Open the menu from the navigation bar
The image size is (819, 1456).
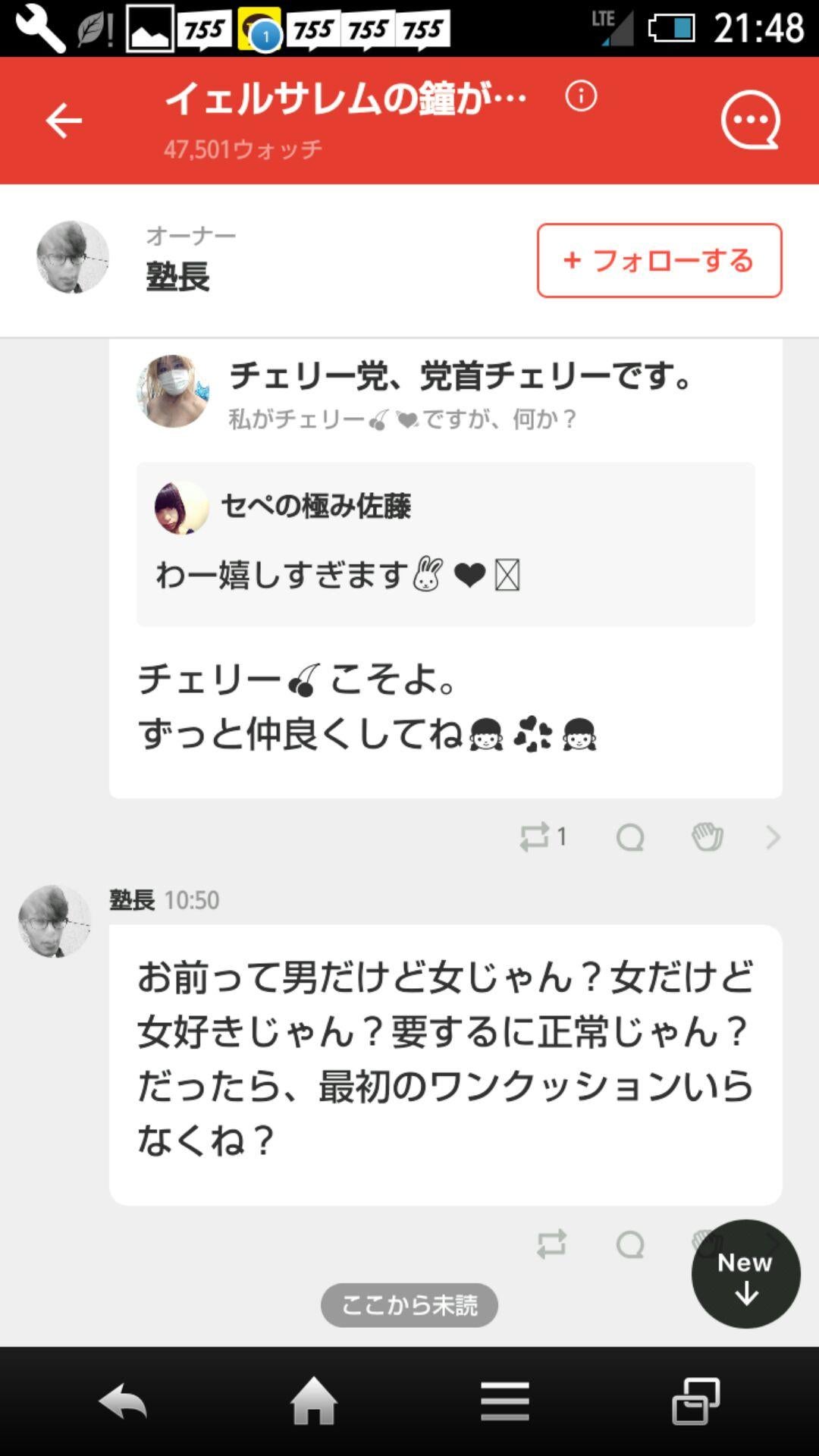coord(504,1402)
